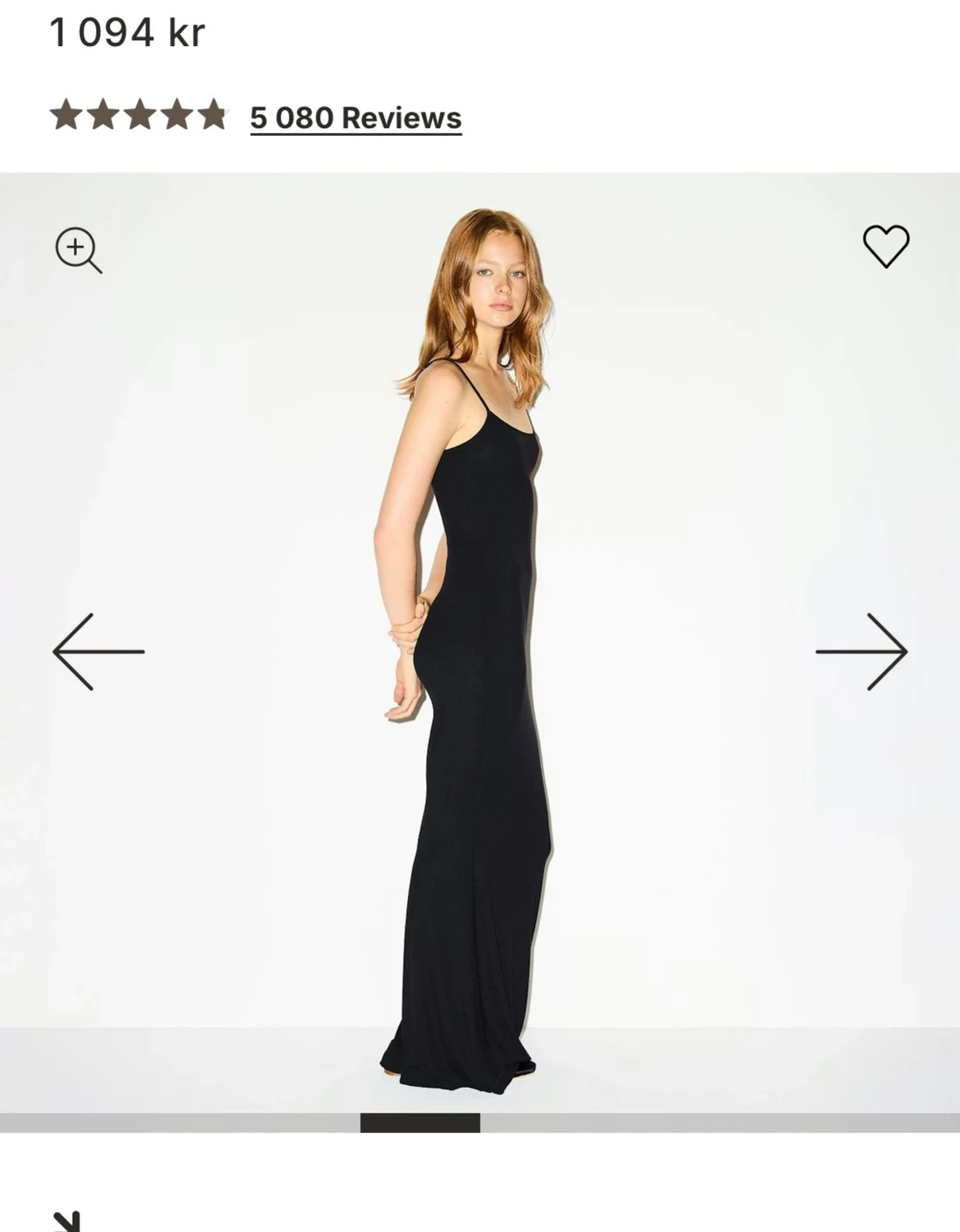960x1232 pixels.
Task: Zoom into the product image
Action: click(79, 249)
